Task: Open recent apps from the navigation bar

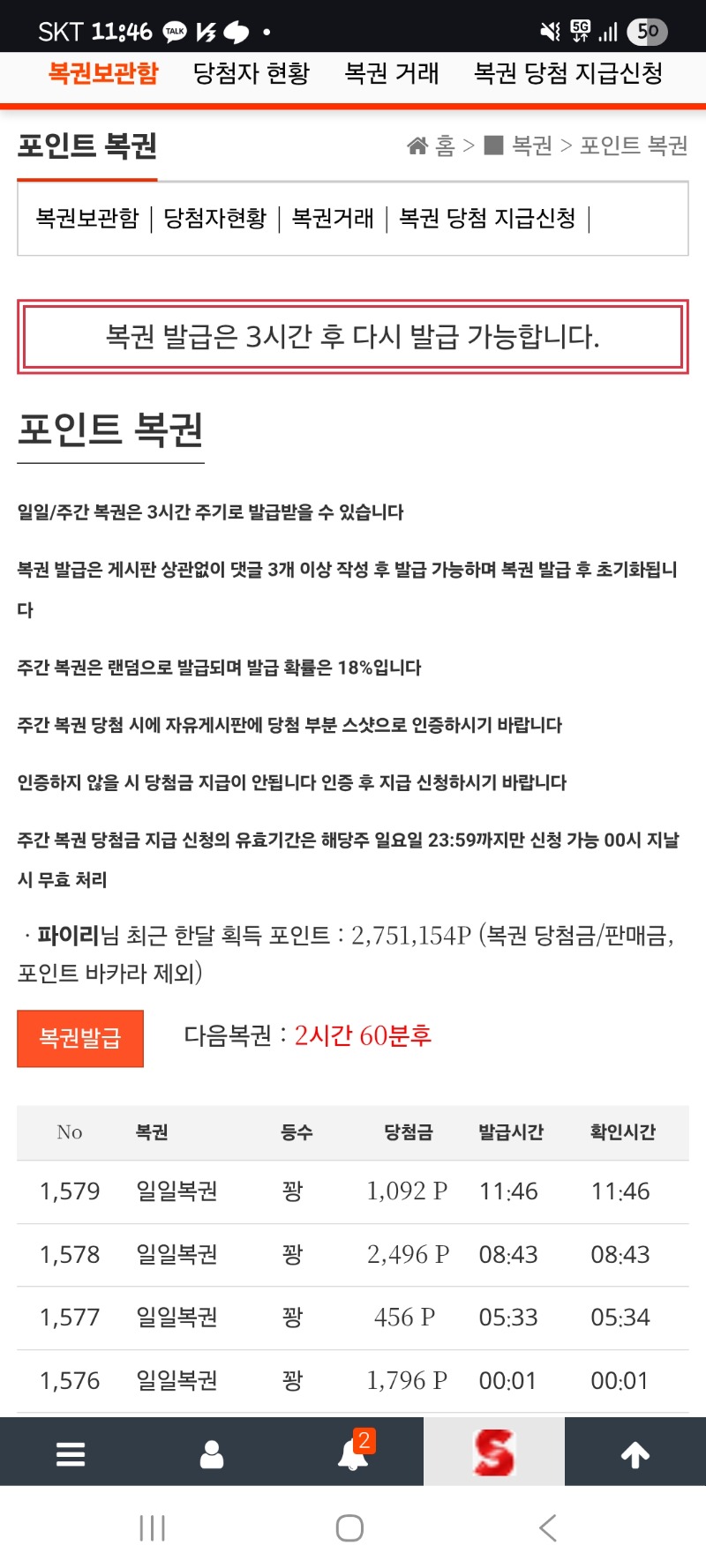Action: click(153, 1528)
